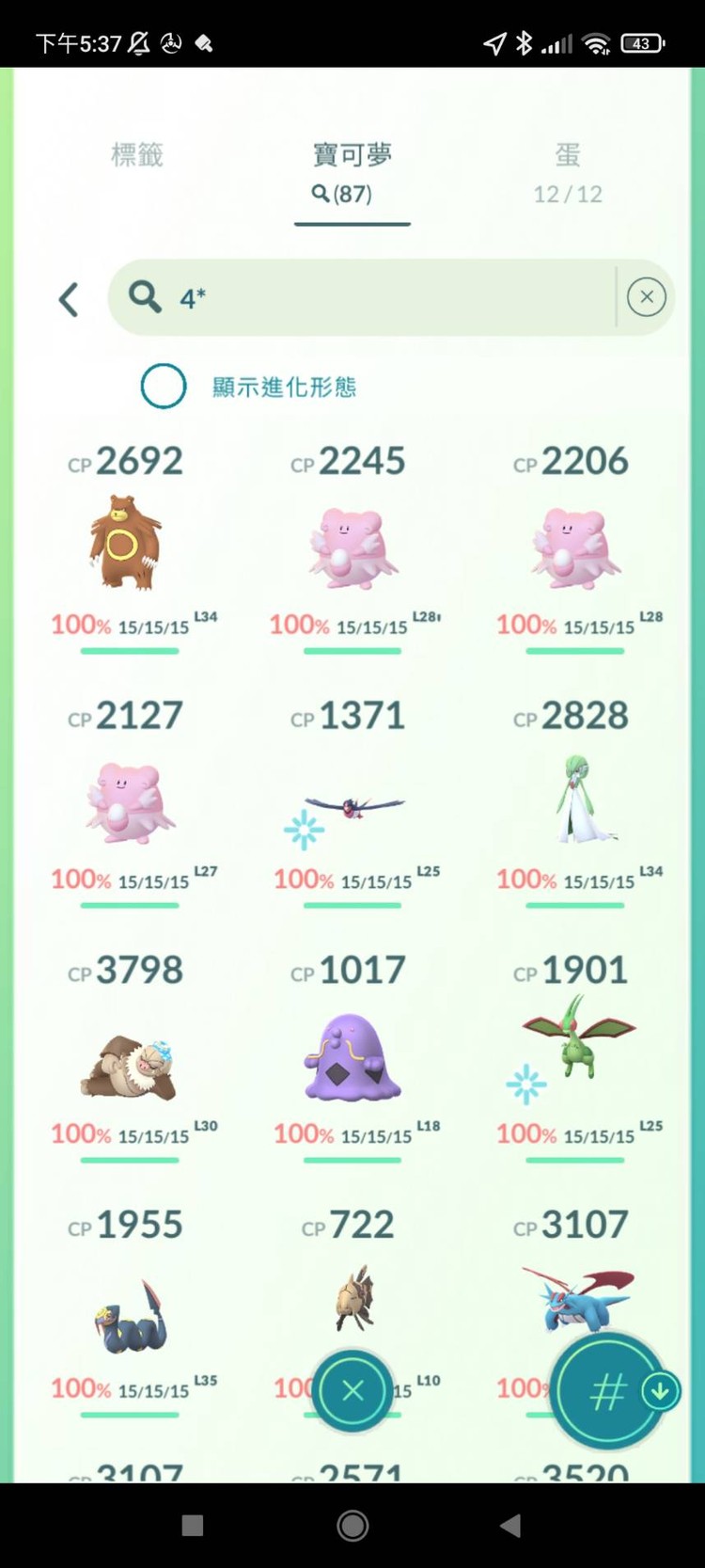This screenshot has width=705, height=1568.
Task: Open the CP 2127 Blissey
Action: click(x=130, y=801)
